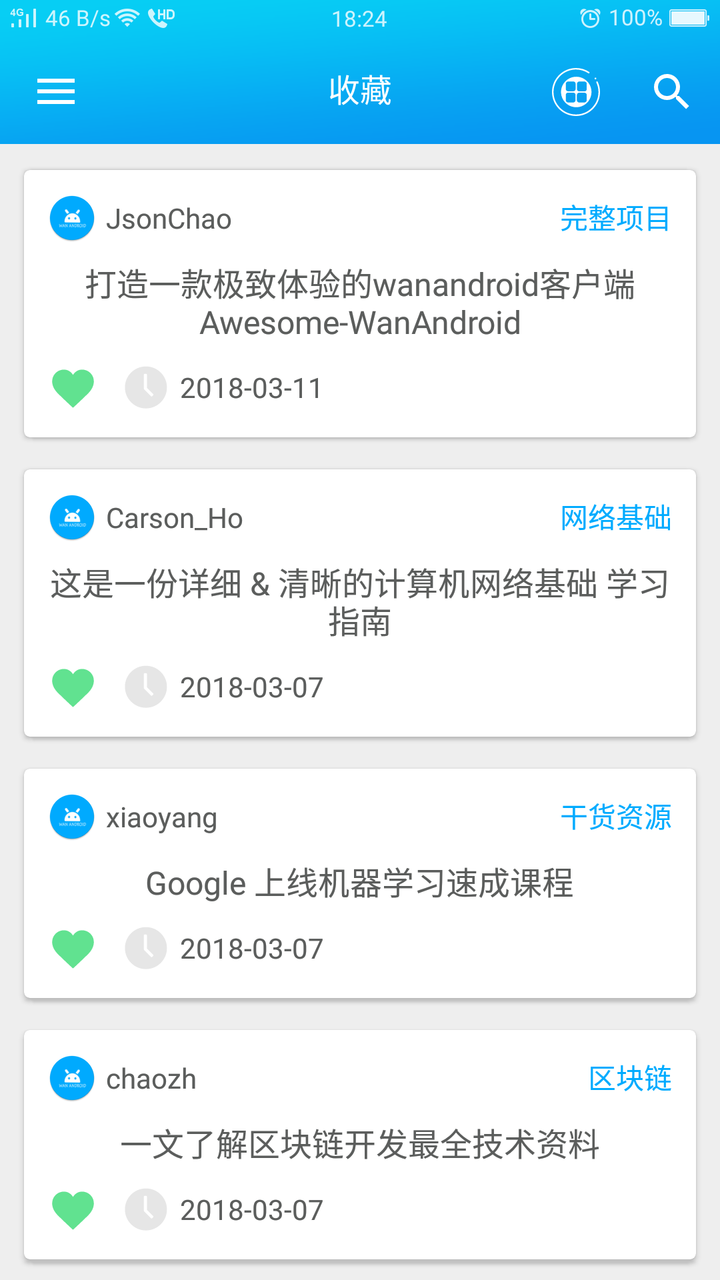The height and width of the screenshot is (1280, 720).
Task: Click Carson_Ho's avatar icon
Action: (x=72, y=517)
